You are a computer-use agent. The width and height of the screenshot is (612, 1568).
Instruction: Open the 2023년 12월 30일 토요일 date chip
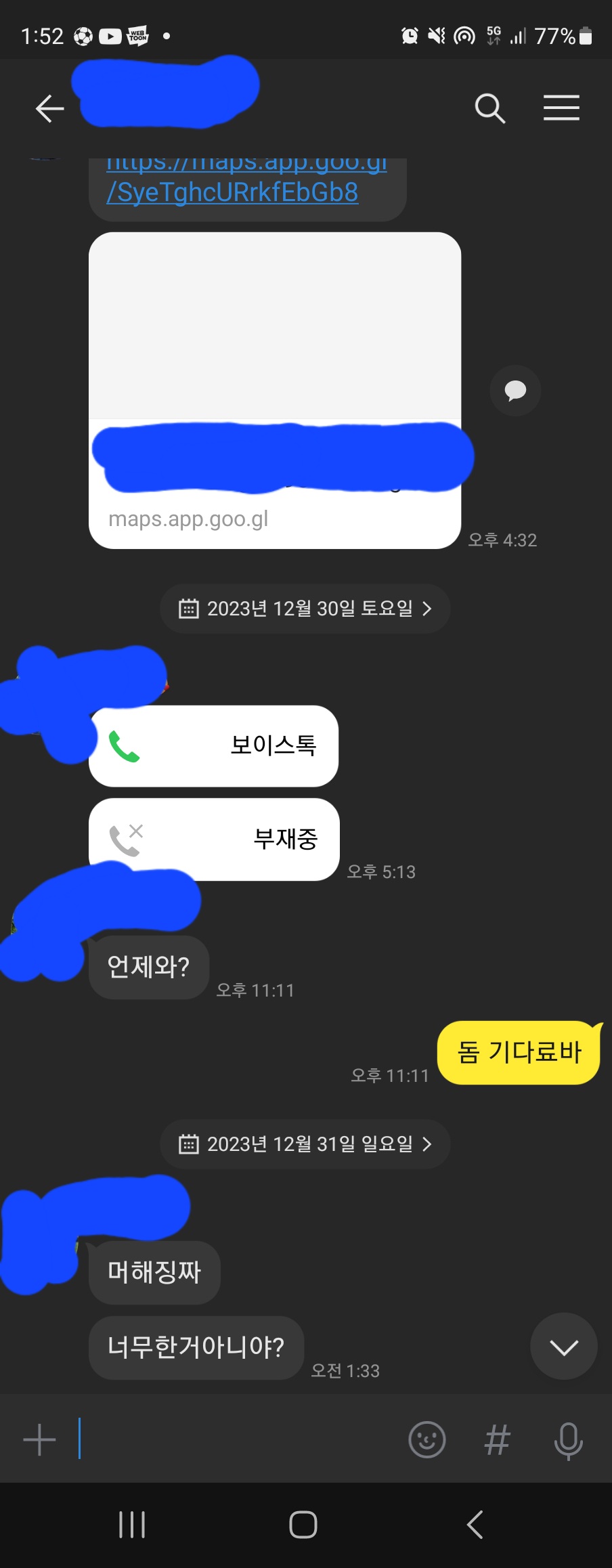(x=305, y=609)
